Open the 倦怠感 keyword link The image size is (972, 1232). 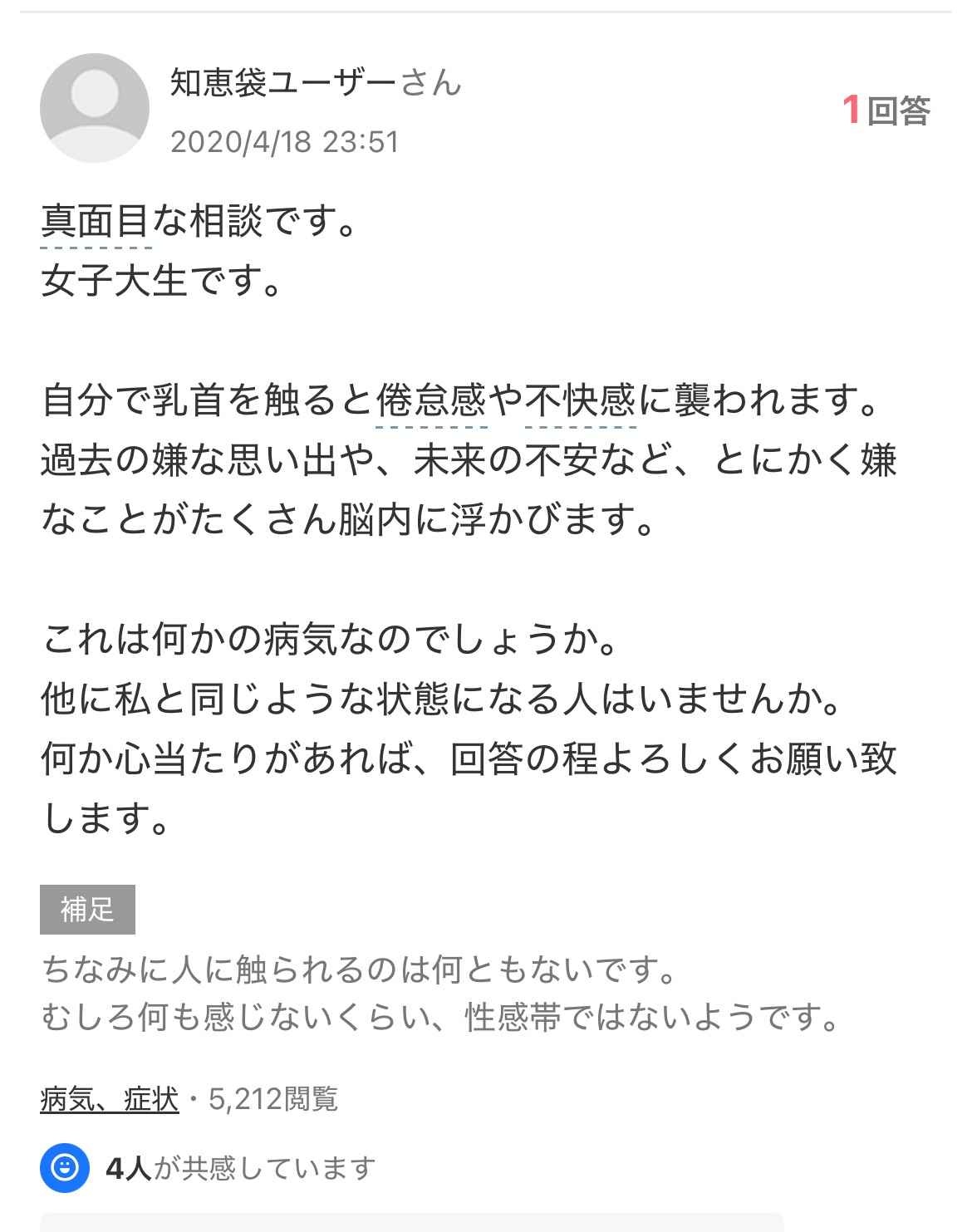coord(430,400)
